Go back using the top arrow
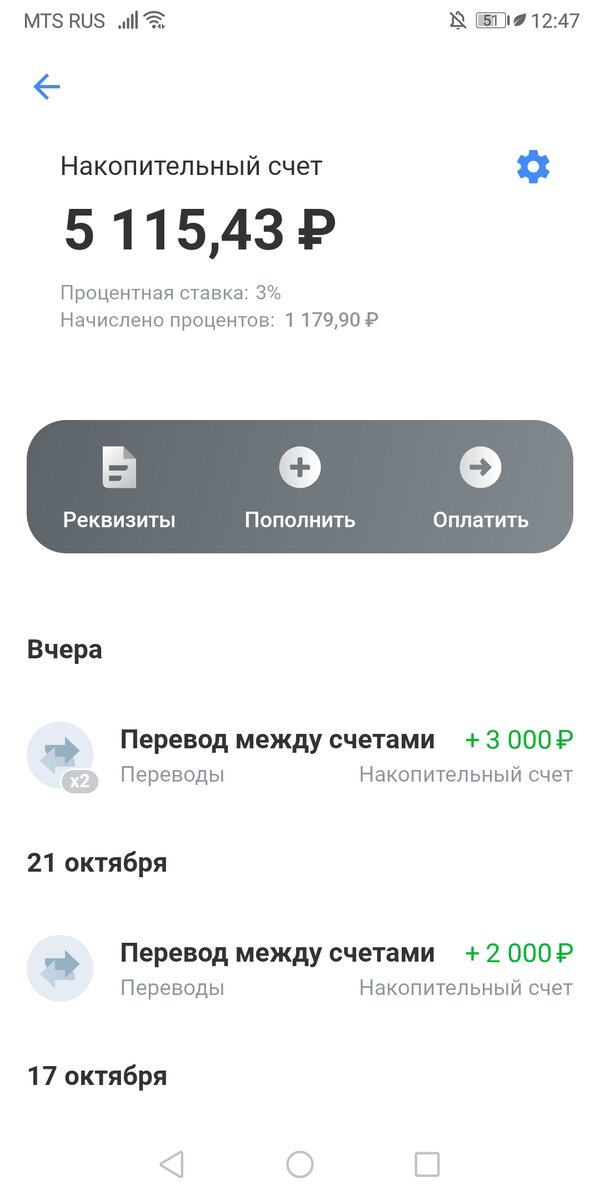Screen dimensions: 600x1200 (47, 87)
